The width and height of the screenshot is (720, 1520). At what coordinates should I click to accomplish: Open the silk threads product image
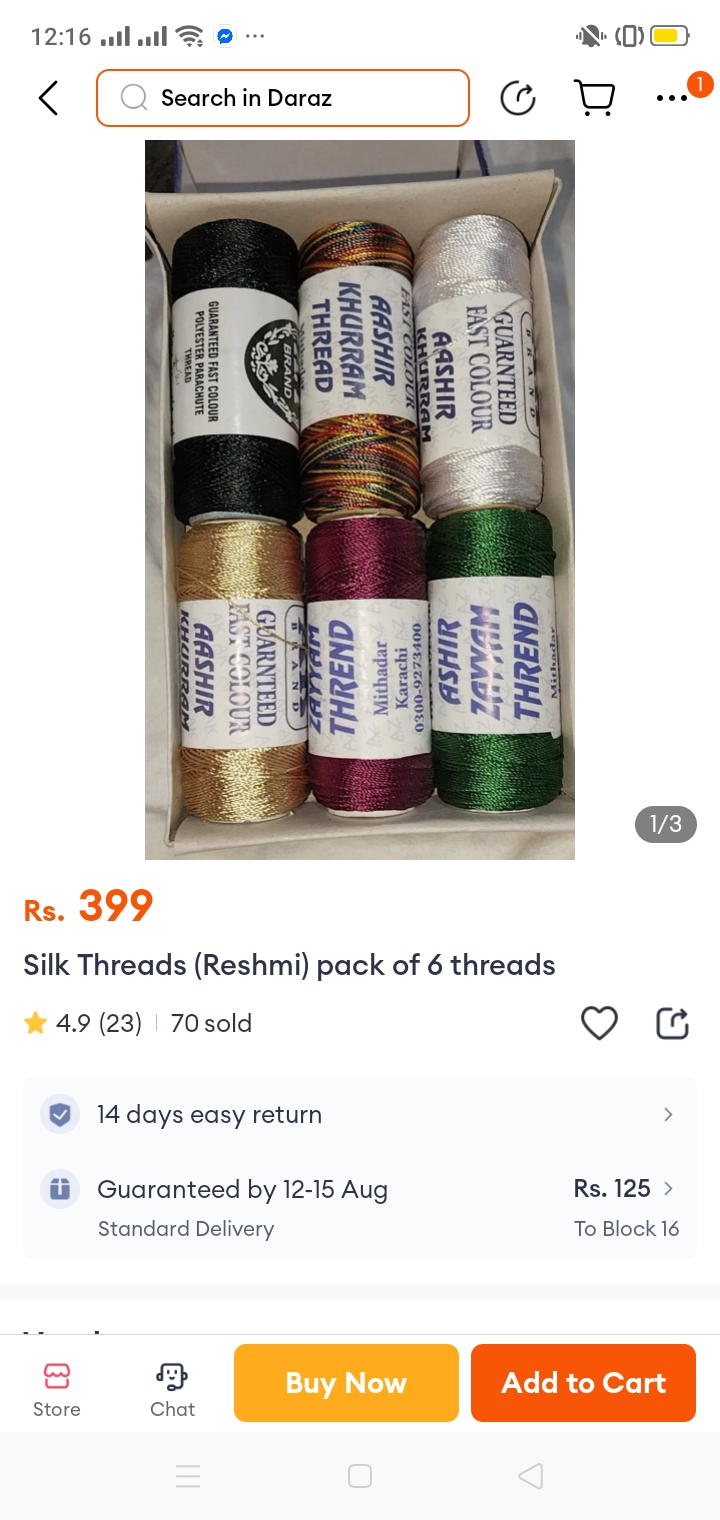[360, 500]
